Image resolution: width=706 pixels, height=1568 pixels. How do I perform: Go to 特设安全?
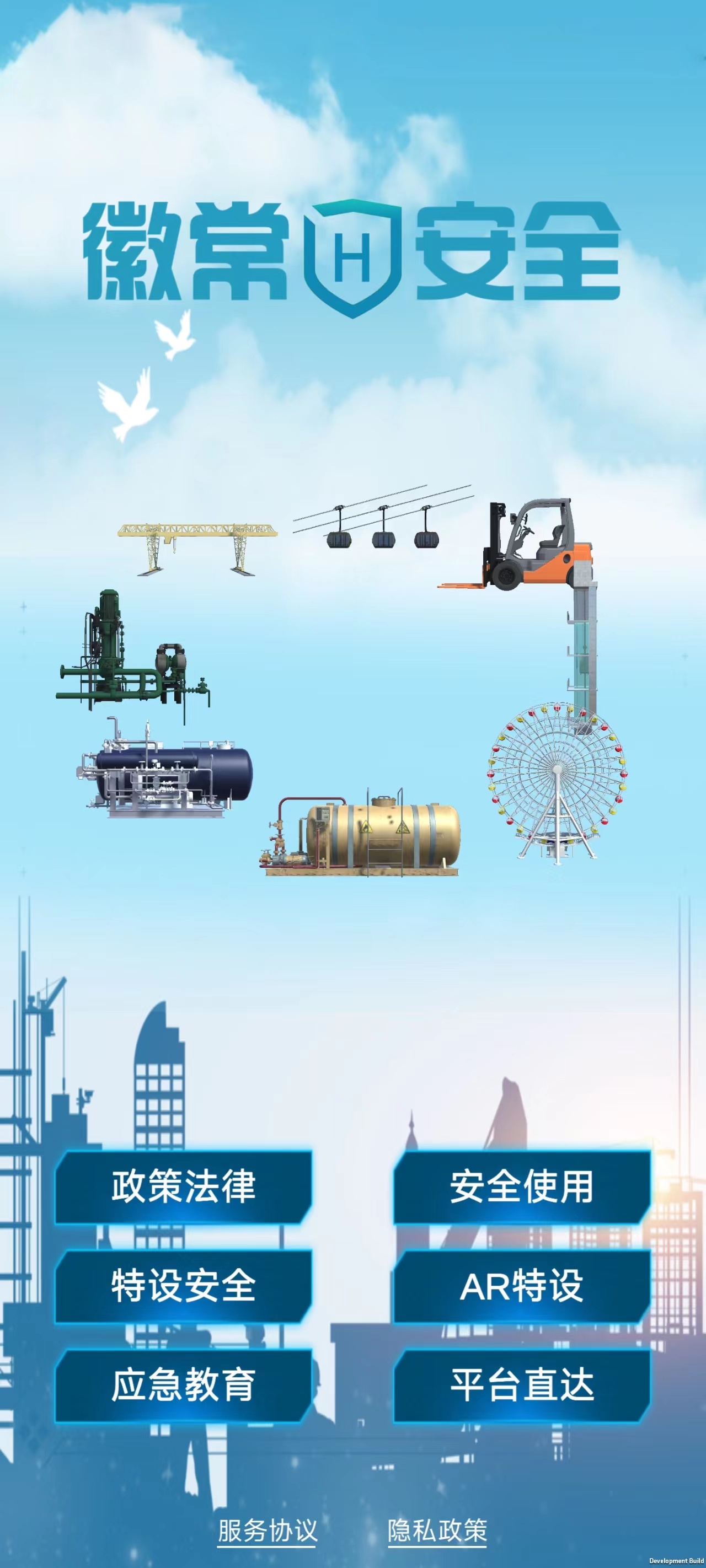click(183, 1286)
